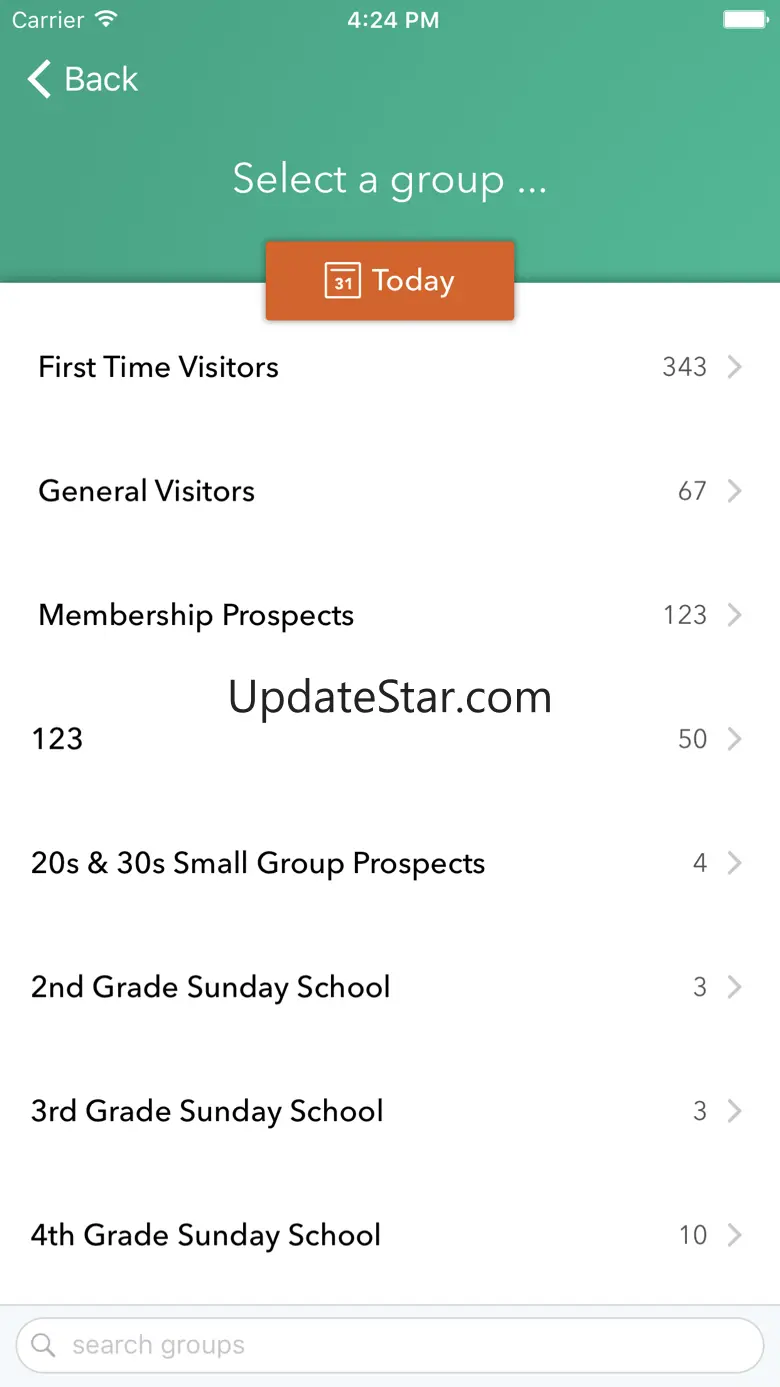Choose the 4th Grade Sunday School group
Screen dimensions: 780x1387
pos(389,1235)
